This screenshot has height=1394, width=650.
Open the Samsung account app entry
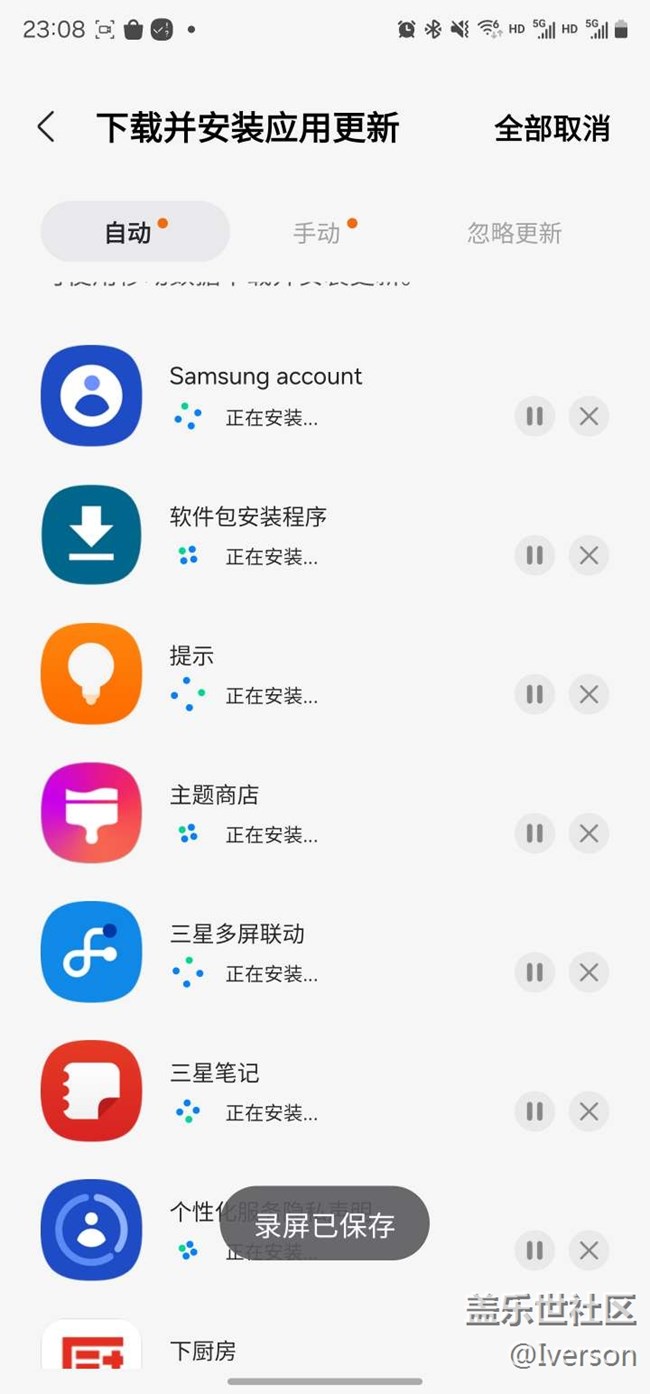pyautogui.click(x=266, y=377)
